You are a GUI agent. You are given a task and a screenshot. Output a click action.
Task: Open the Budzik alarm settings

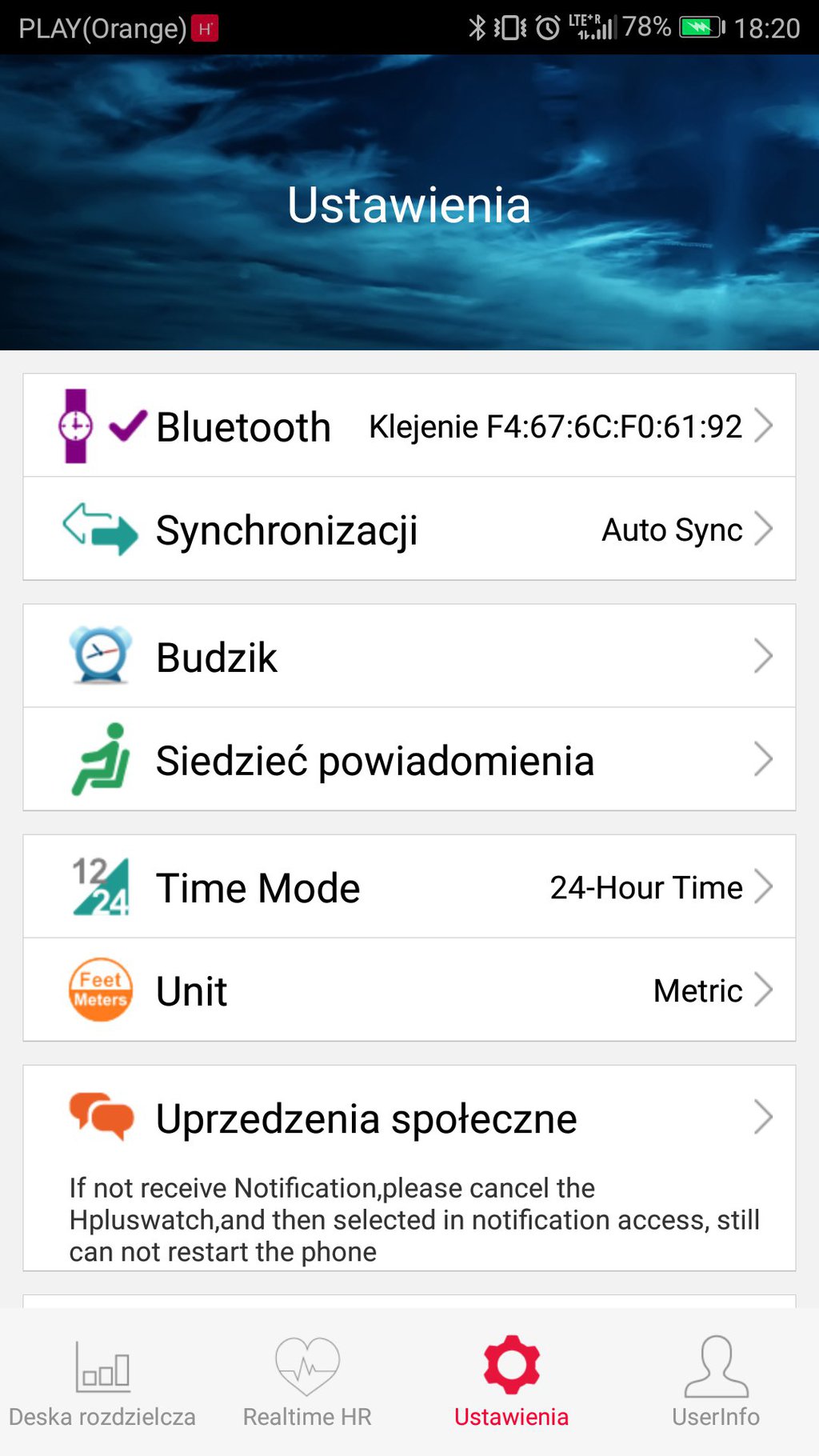tap(409, 656)
